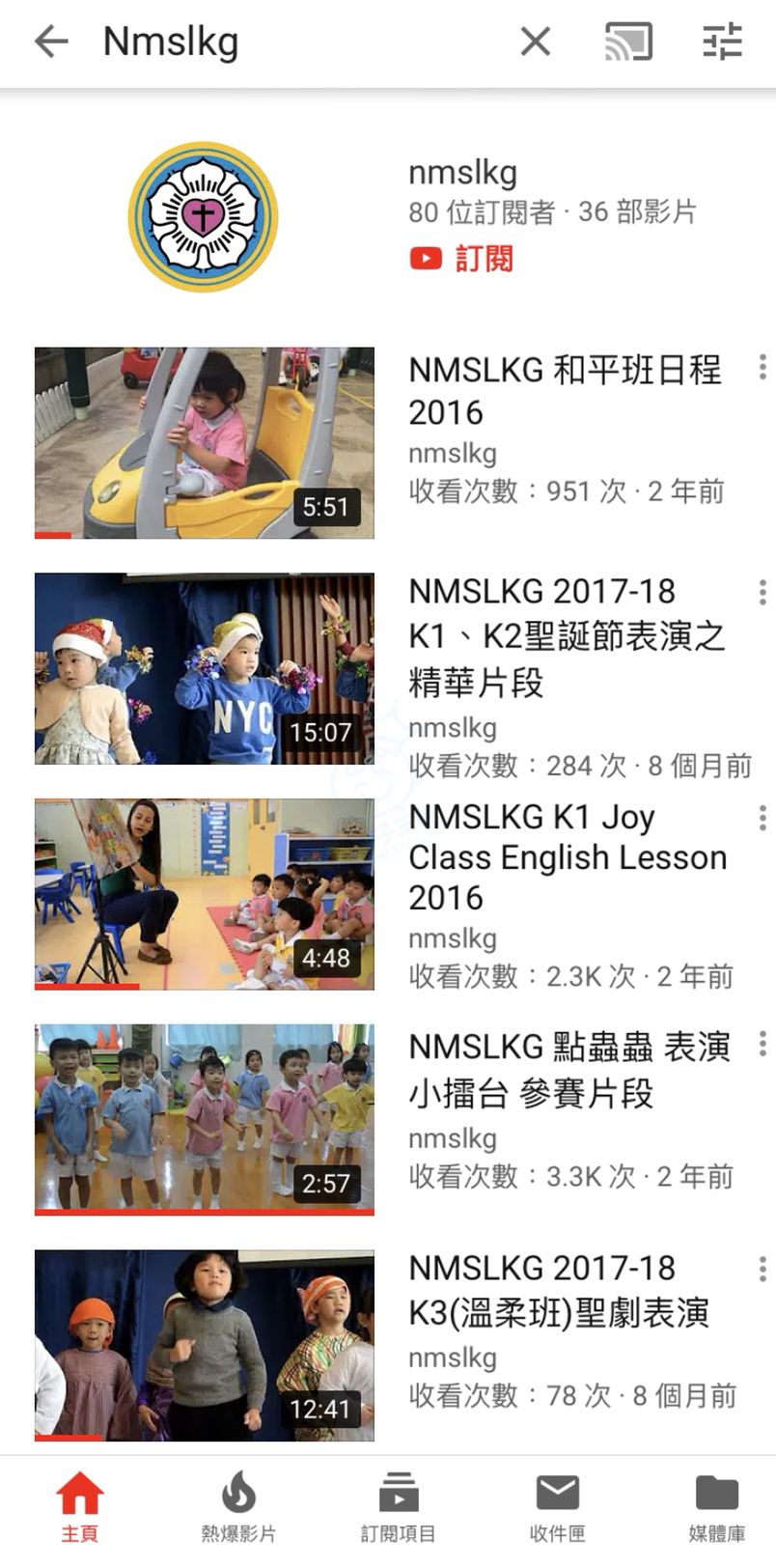The width and height of the screenshot is (776, 1568).
Task: Play the 點蟲蟲 表演小擂台 參賽片段 video
Action: click(x=205, y=1119)
